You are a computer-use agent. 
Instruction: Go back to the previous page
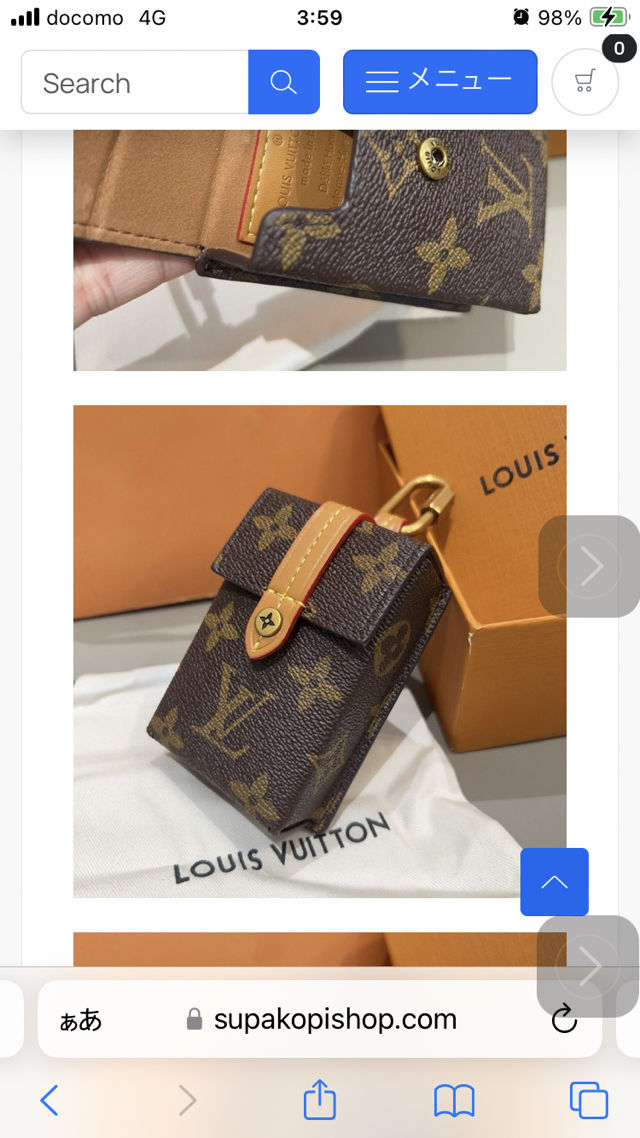(x=49, y=1101)
